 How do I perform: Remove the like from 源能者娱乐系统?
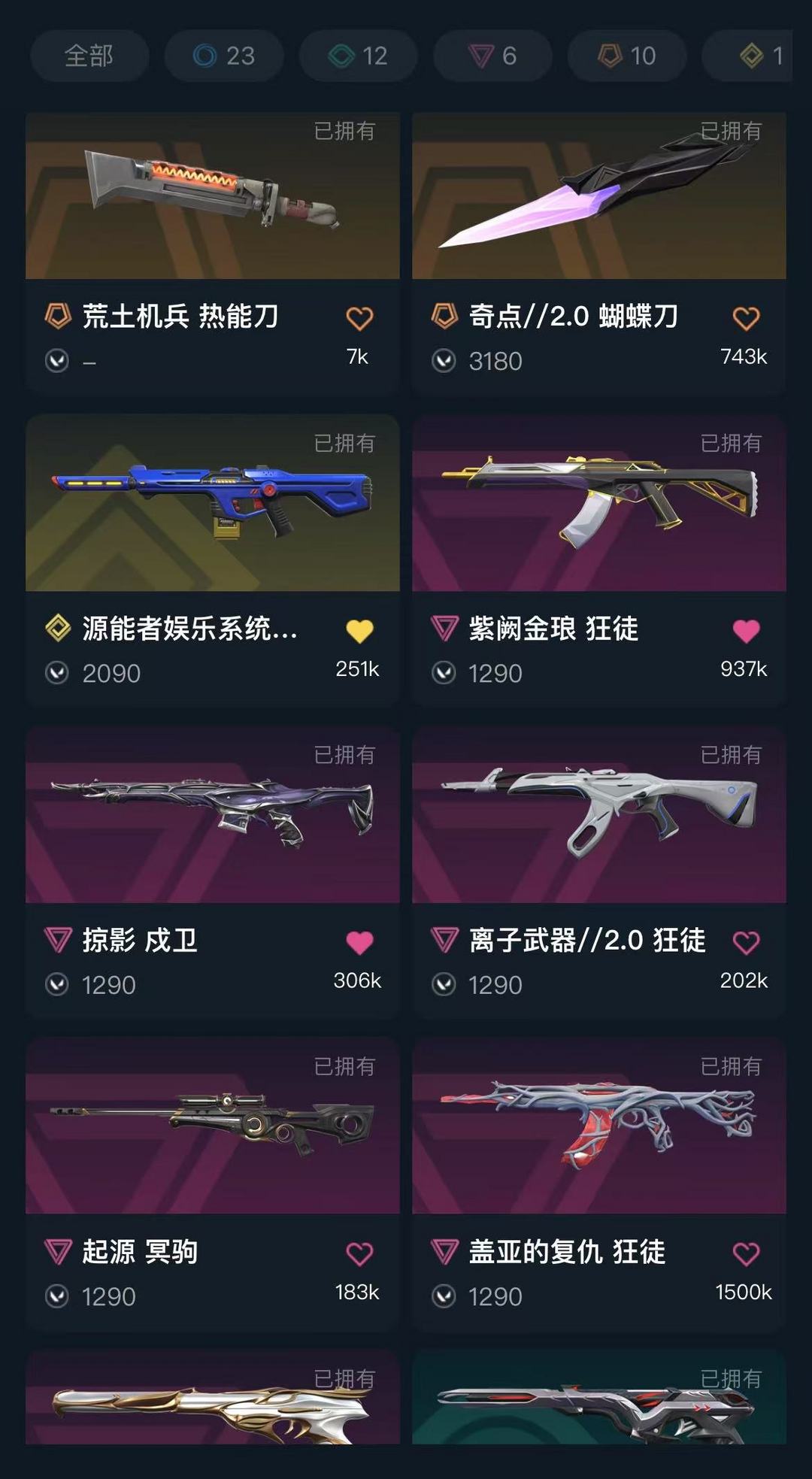(x=359, y=631)
